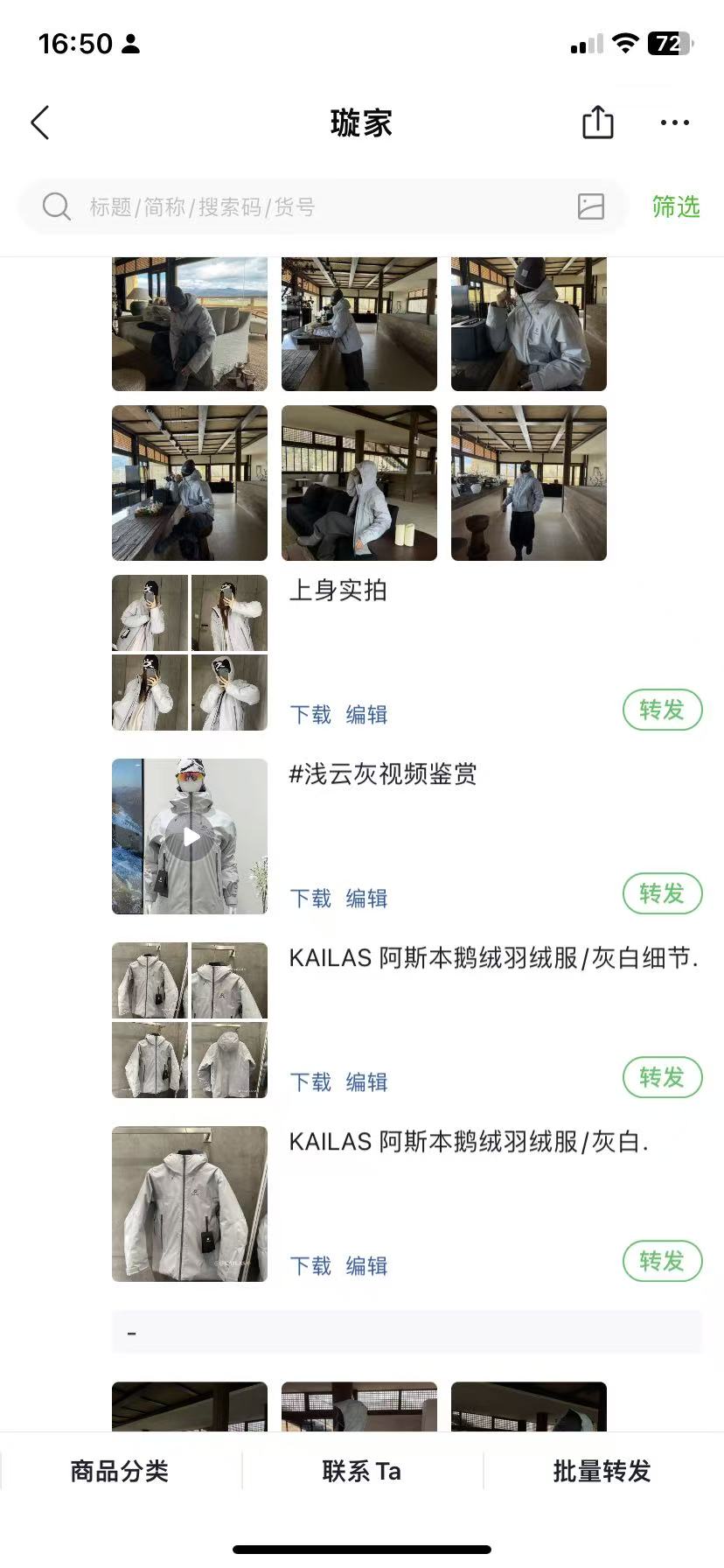This screenshot has width=724, height=1568.
Task: Forward the 上身实拍 post
Action: [x=662, y=710]
